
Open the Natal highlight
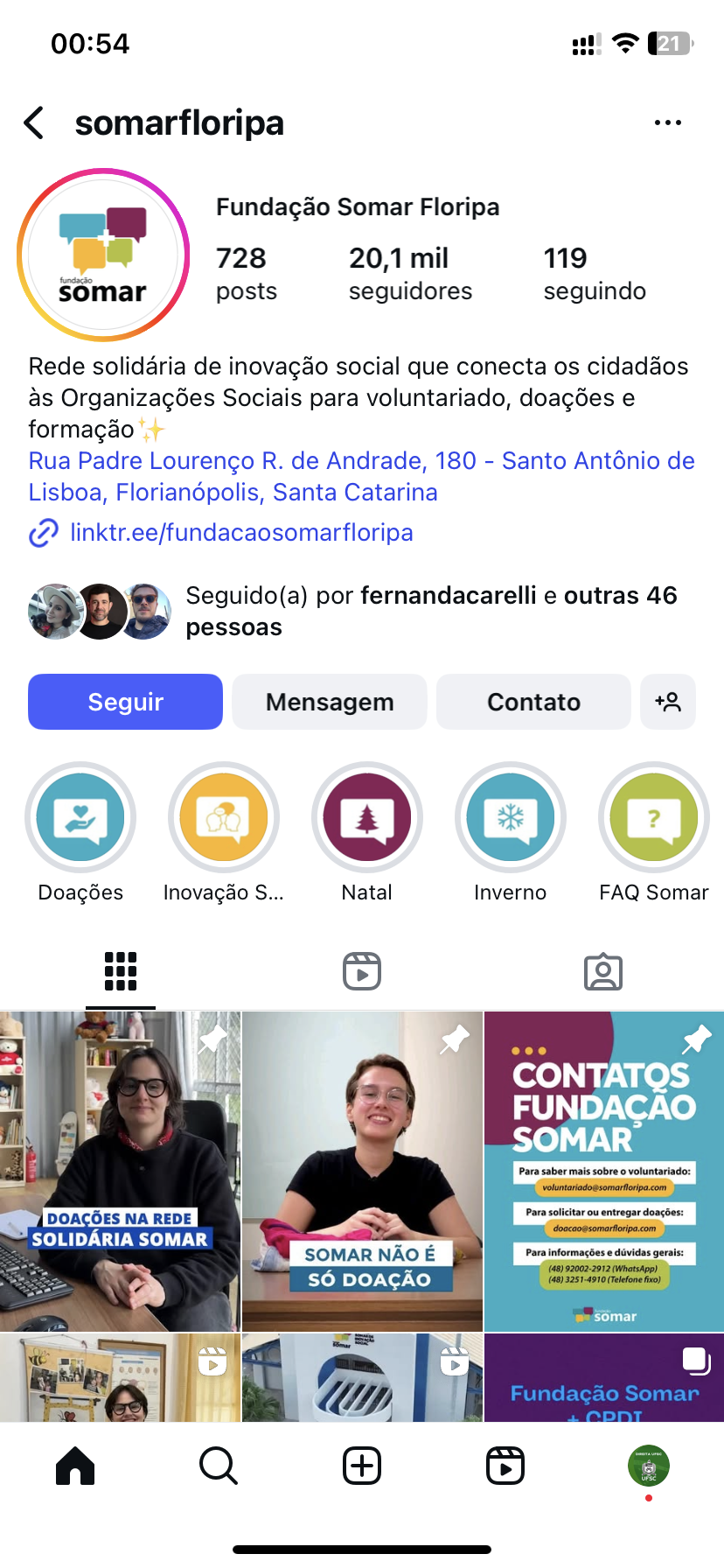point(367,817)
